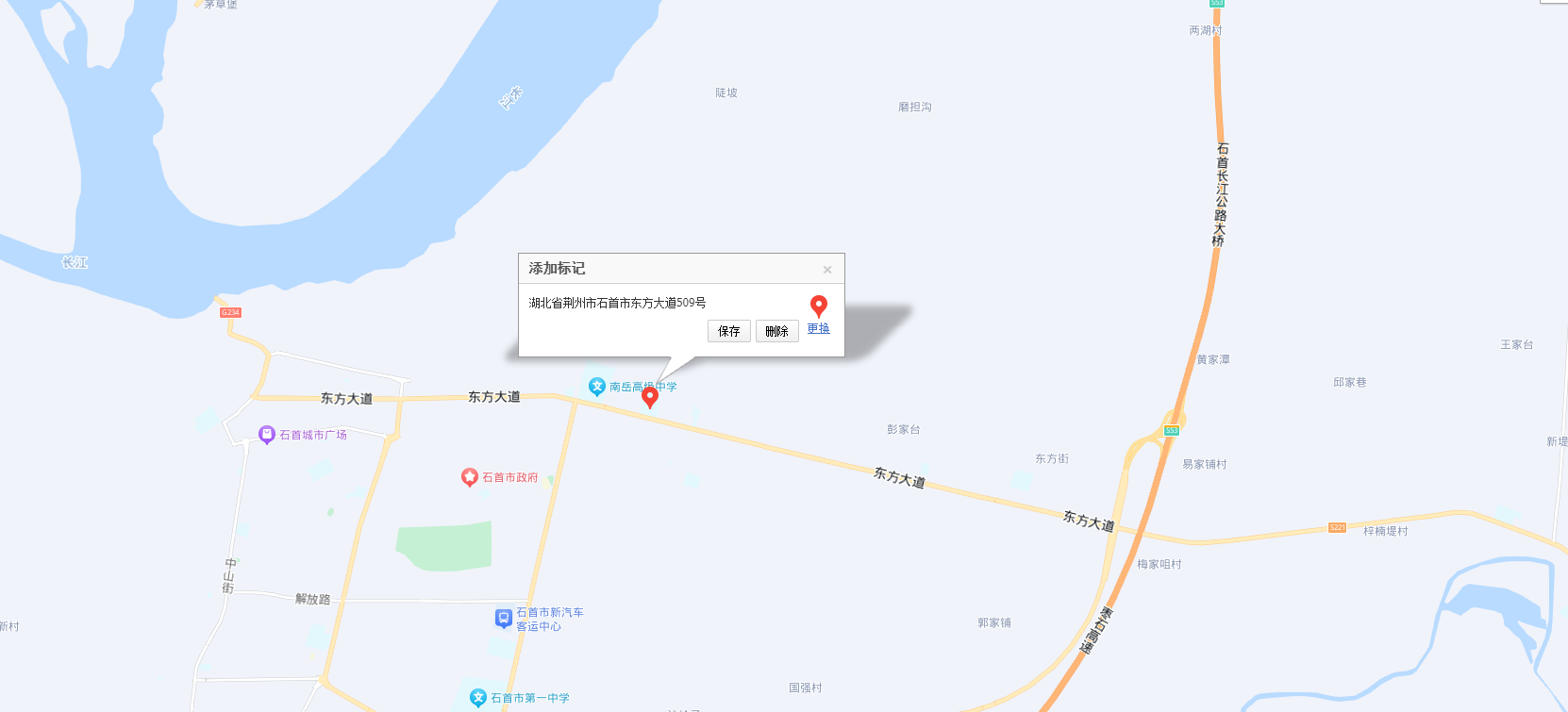1568x712 pixels.
Task: Select 石首市政府 on the map
Action: pyautogui.click(x=470, y=477)
